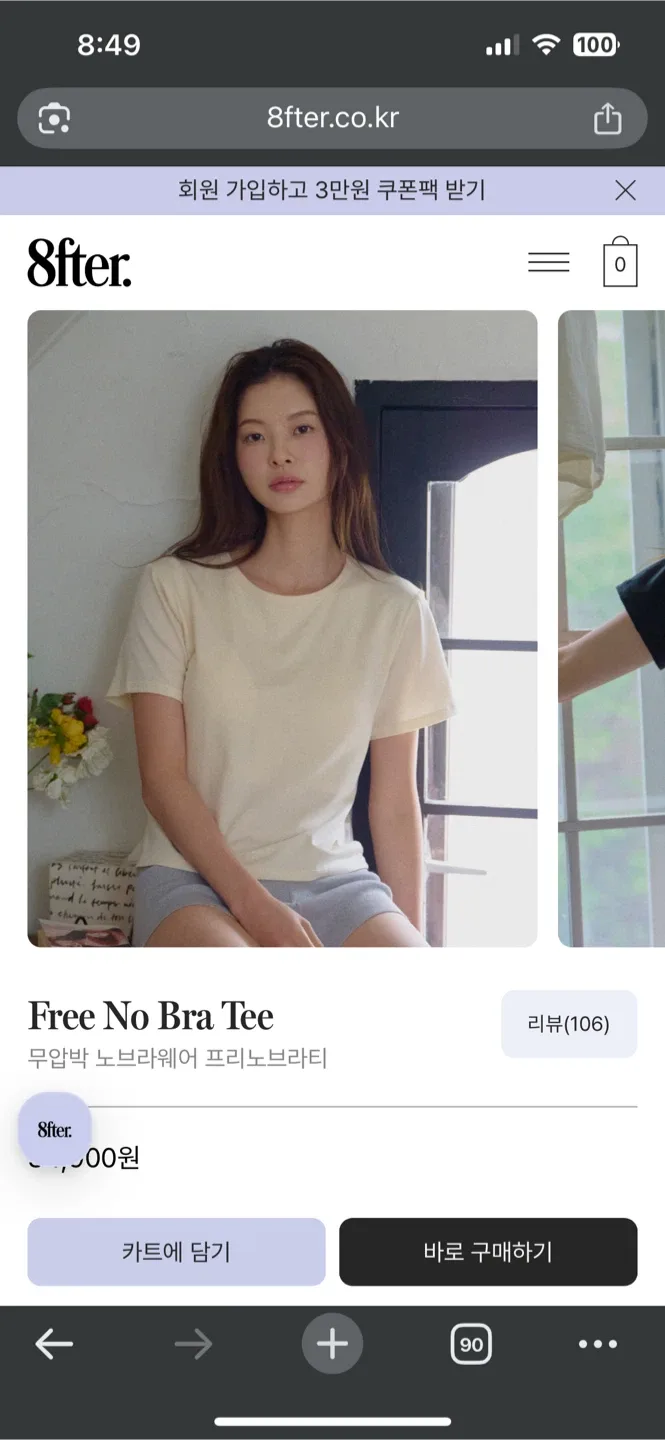The image size is (665, 1440).
Task: Buy now with 바로 구매하기
Action: pos(488,1251)
